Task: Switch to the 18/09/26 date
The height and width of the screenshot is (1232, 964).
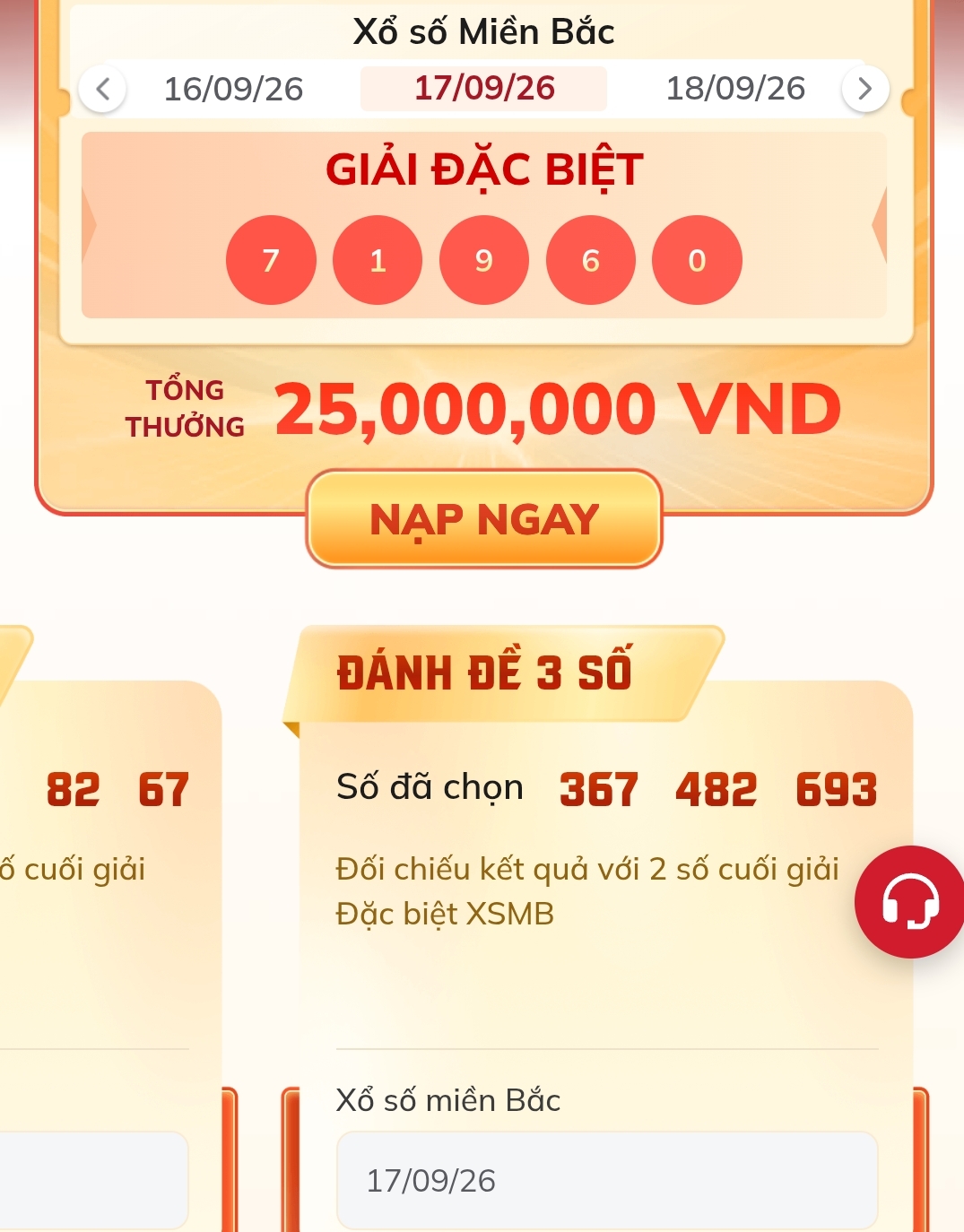Action: pyautogui.click(x=735, y=88)
